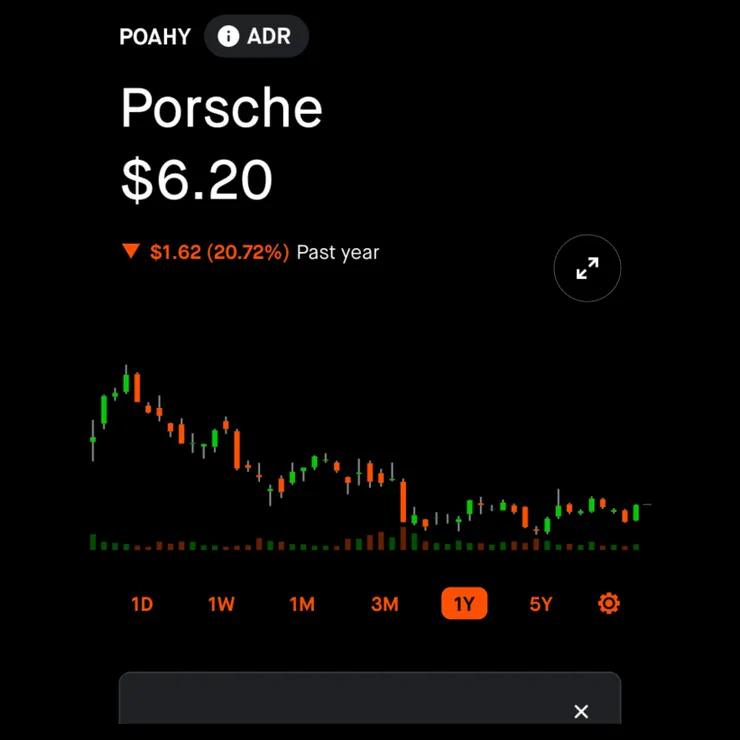The width and height of the screenshot is (740, 740).
Task: Change chart range to 3M
Action: click(x=384, y=604)
